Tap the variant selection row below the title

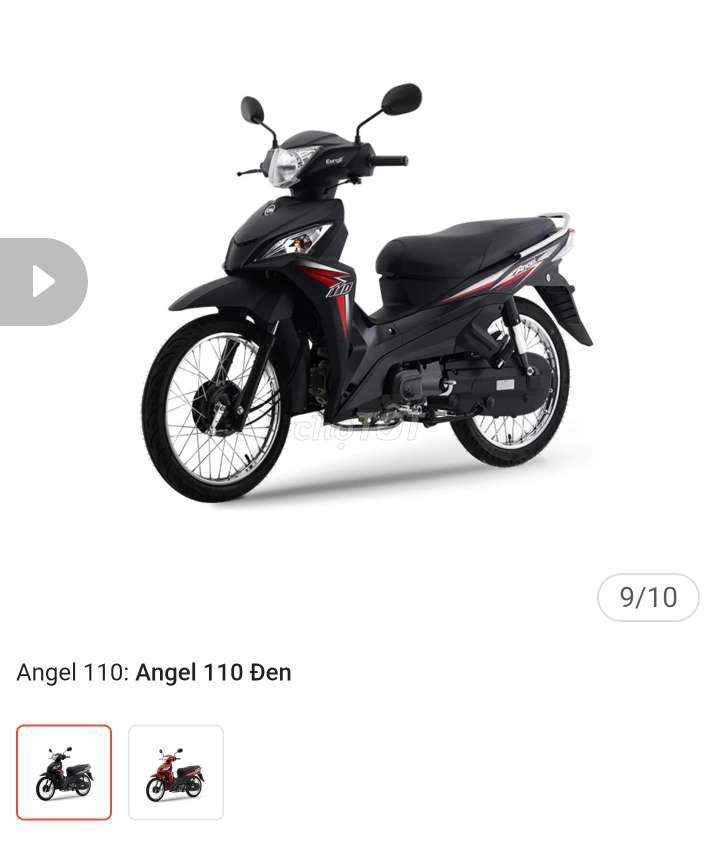120,772
